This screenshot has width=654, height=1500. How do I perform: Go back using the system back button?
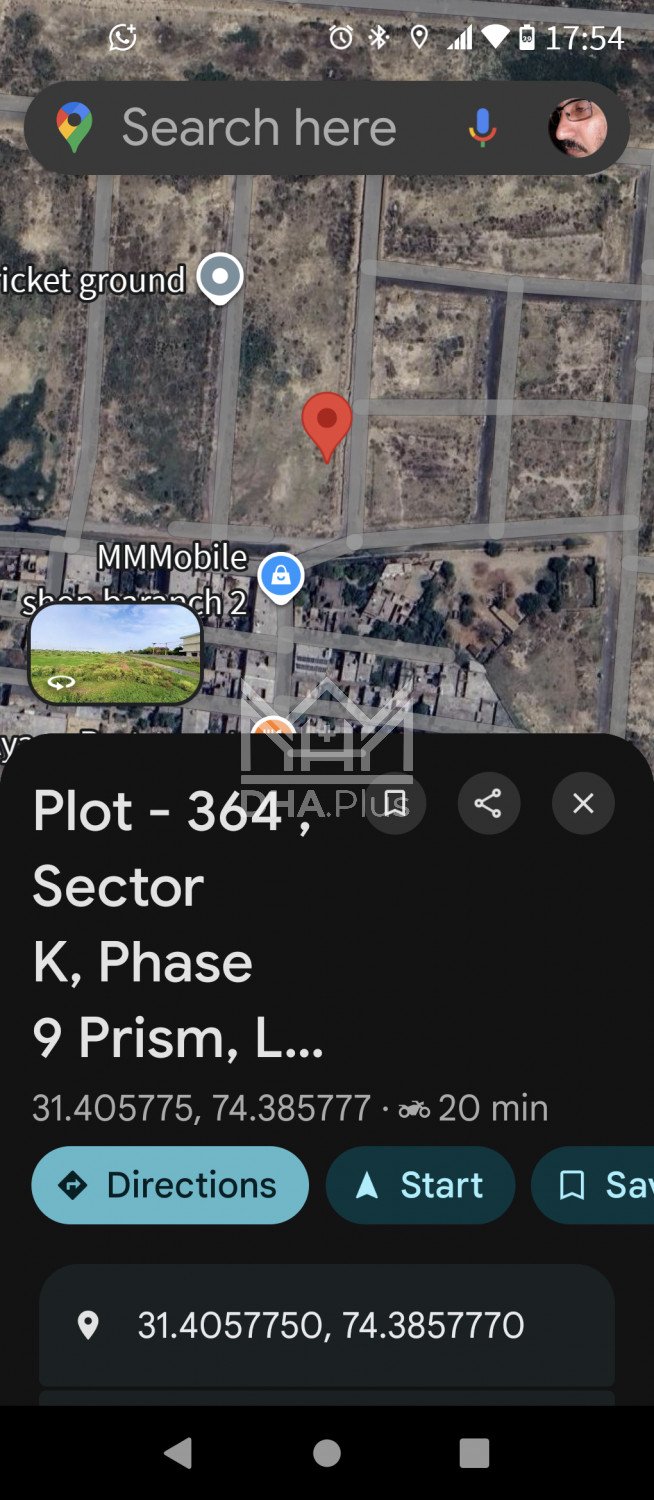click(x=178, y=1453)
